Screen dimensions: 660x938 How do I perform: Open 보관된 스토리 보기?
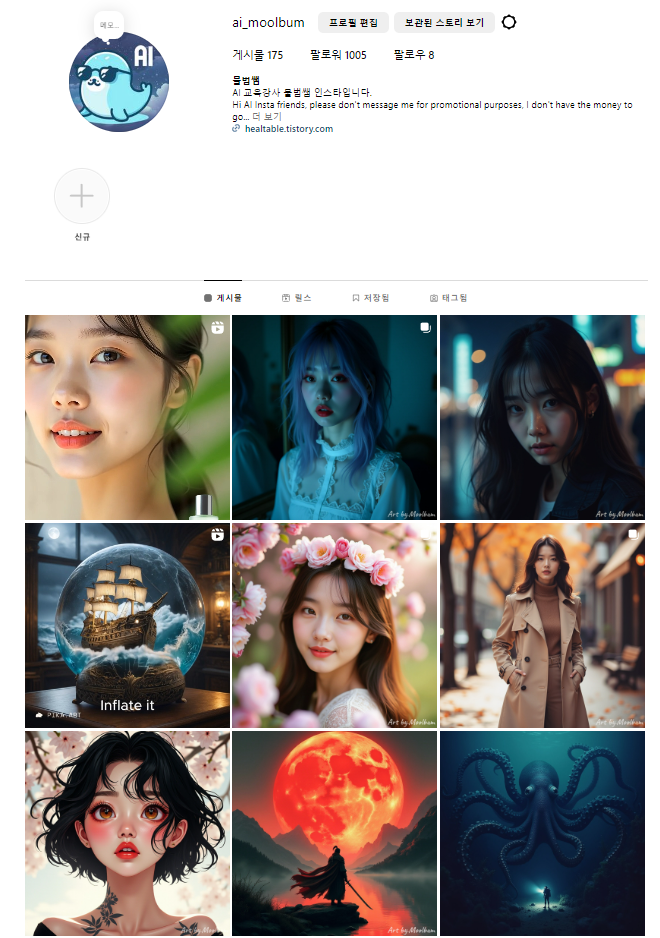(444, 23)
